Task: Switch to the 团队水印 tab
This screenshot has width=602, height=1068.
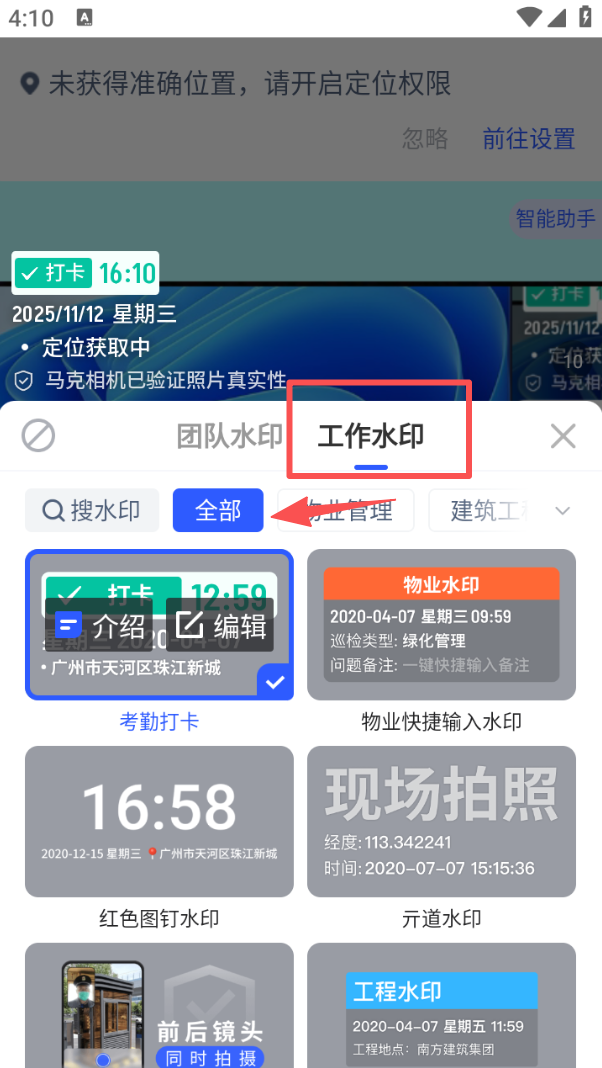Action: (230, 436)
